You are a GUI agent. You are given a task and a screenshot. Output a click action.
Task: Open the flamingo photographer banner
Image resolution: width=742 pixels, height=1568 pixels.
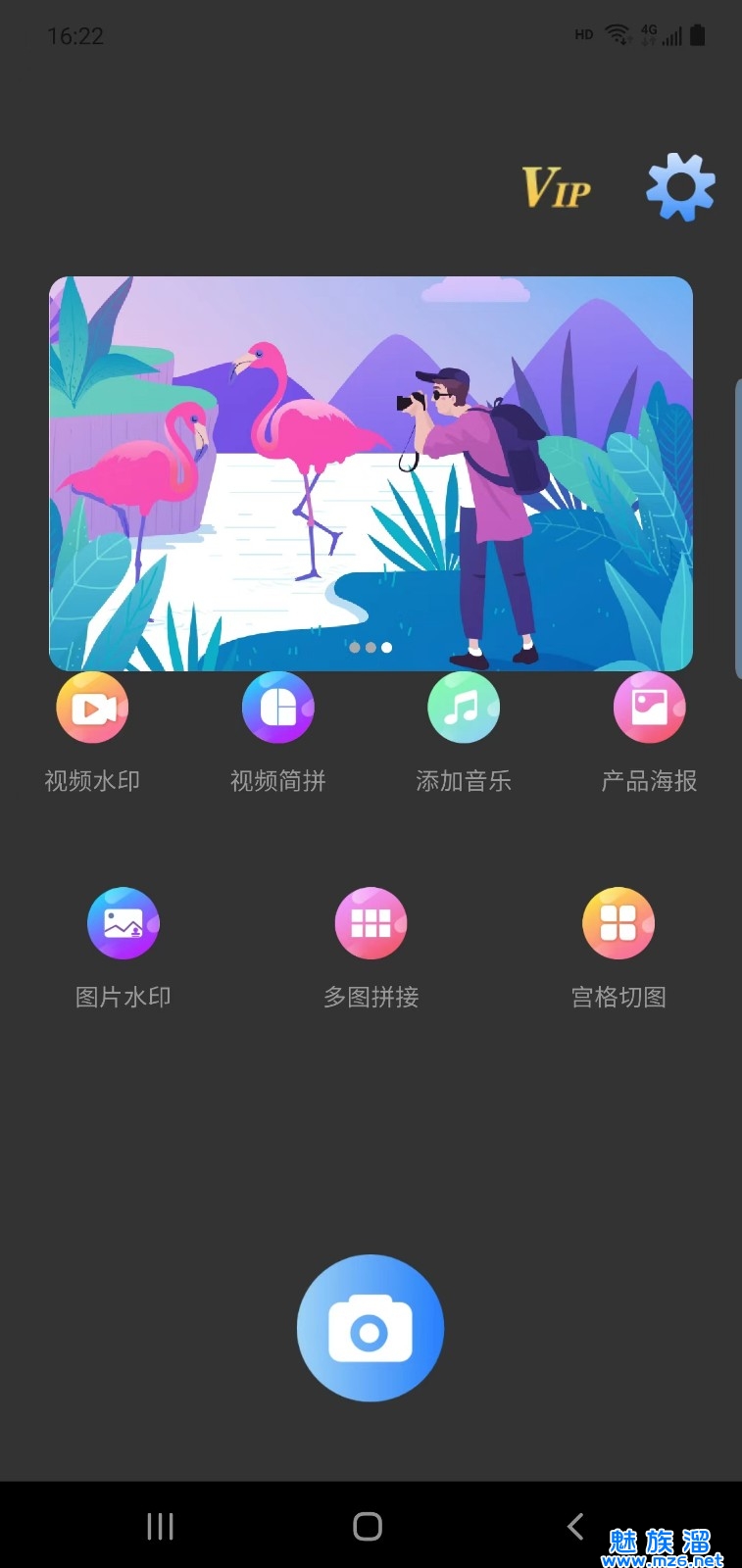(x=371, y=473)
